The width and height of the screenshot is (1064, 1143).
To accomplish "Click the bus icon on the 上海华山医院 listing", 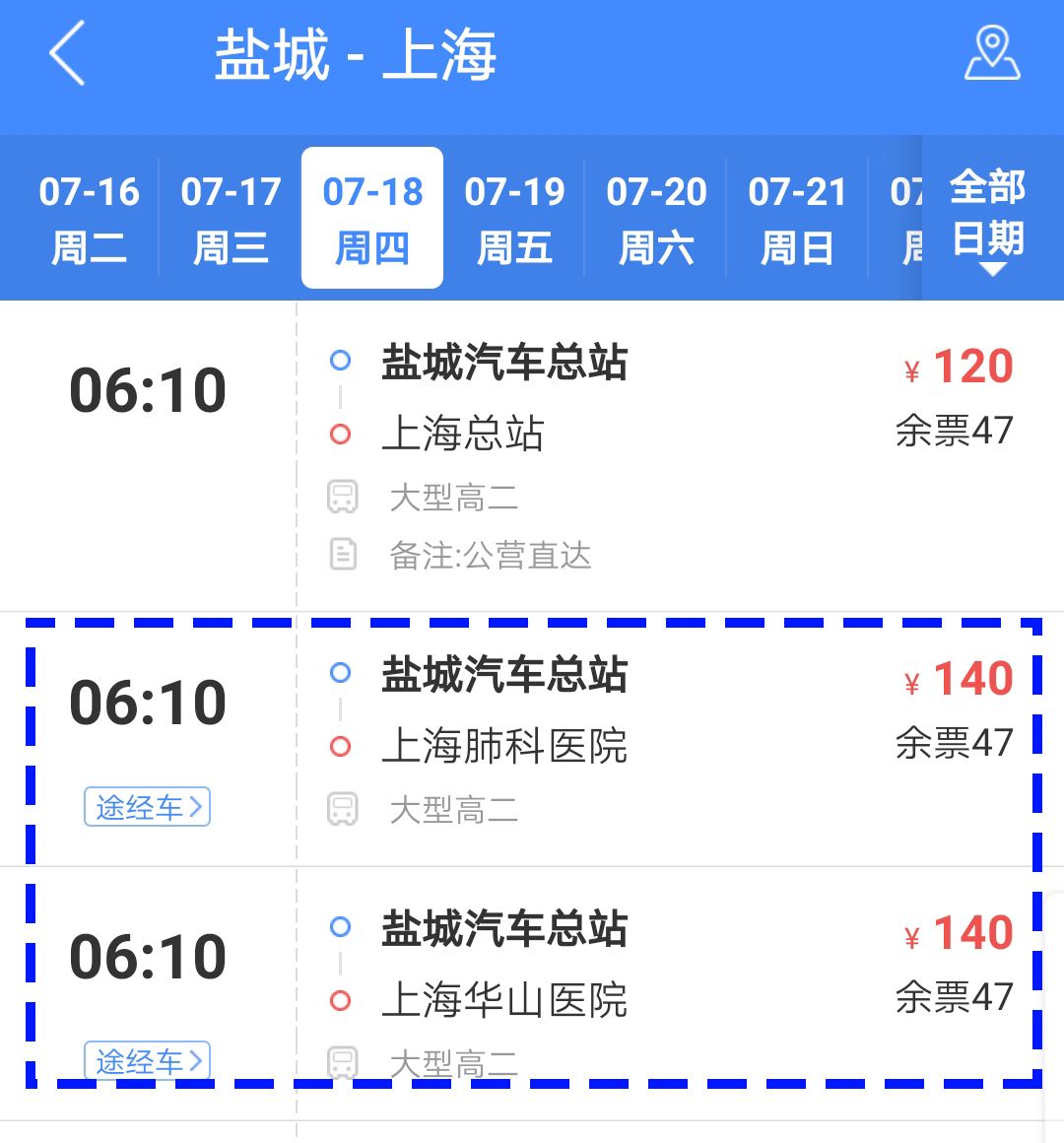I will click(342, 1059).
